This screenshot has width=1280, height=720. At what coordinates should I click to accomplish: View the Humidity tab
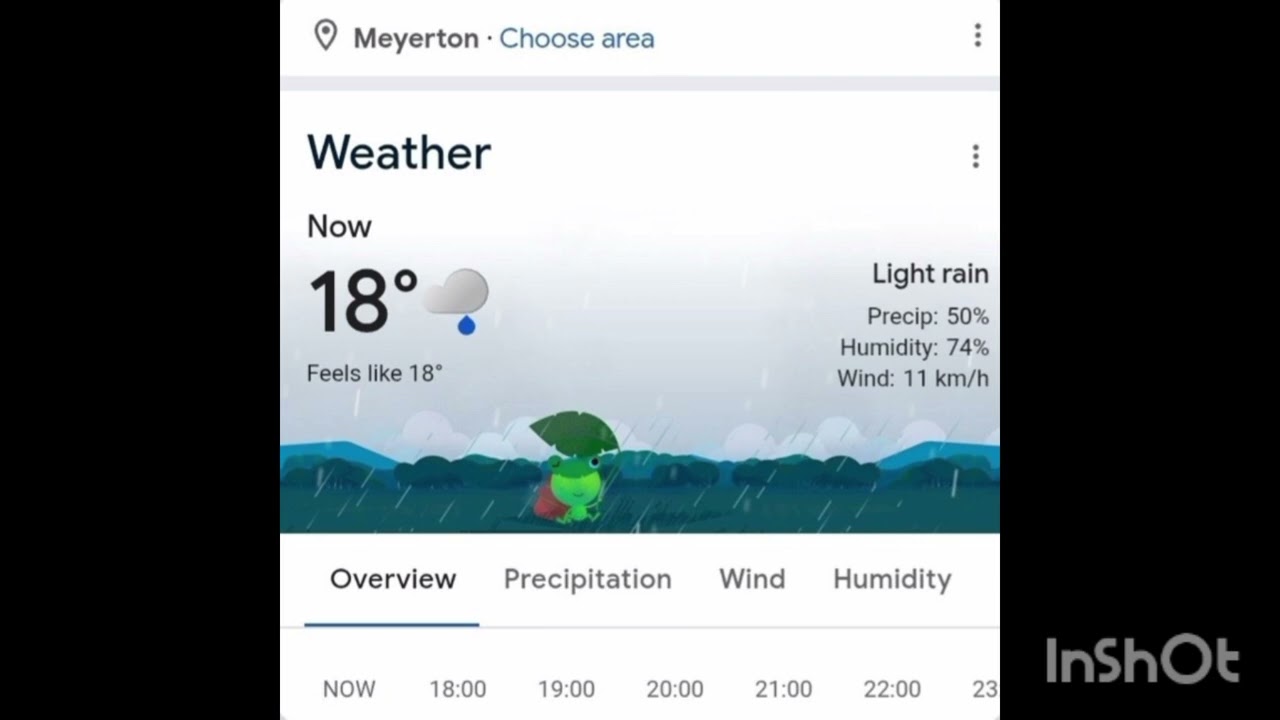[x=891, y=579]
